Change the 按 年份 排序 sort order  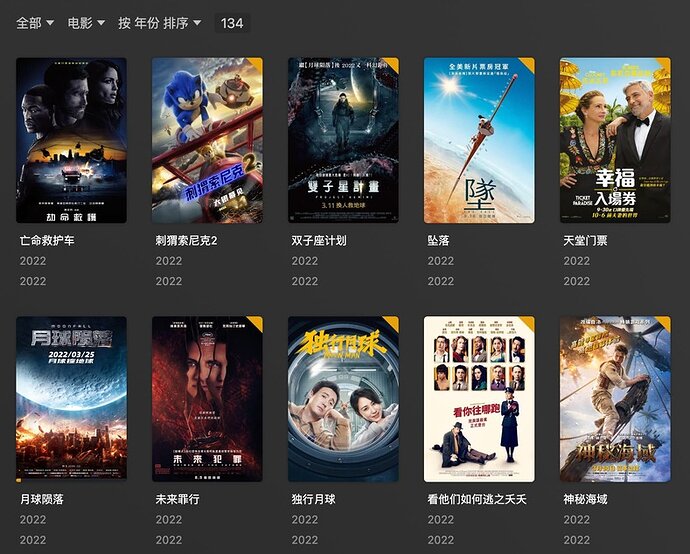click(159, 23)
